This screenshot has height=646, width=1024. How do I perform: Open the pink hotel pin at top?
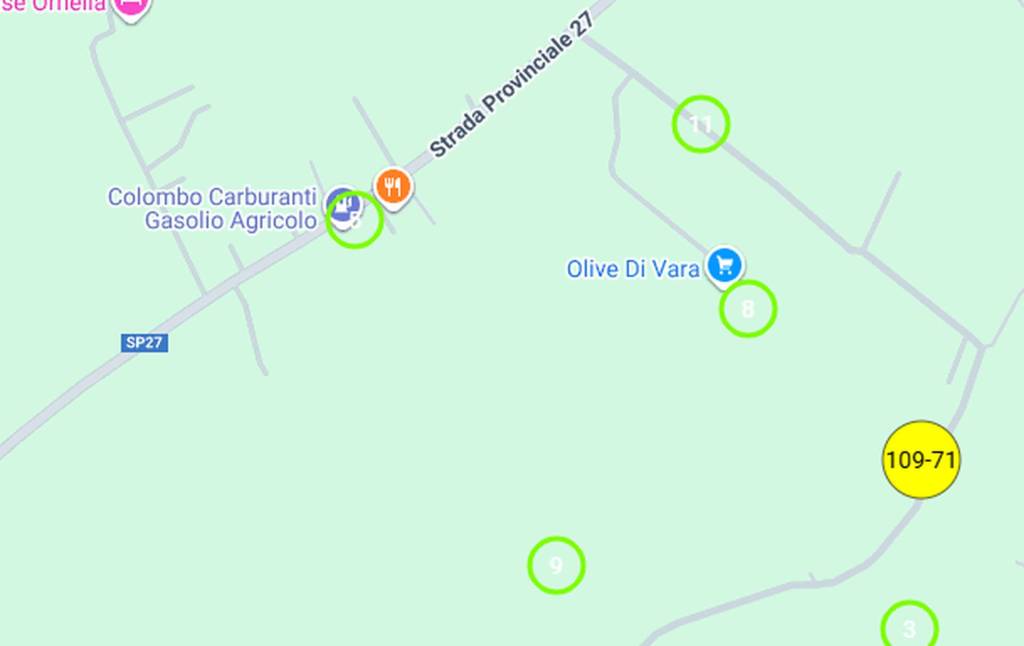click(x=130, y=7)
